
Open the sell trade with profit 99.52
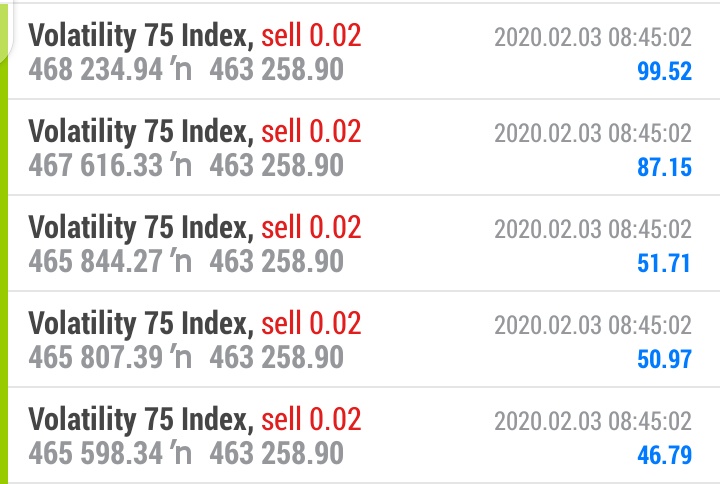pyautogui.click(x=364, y=51)
